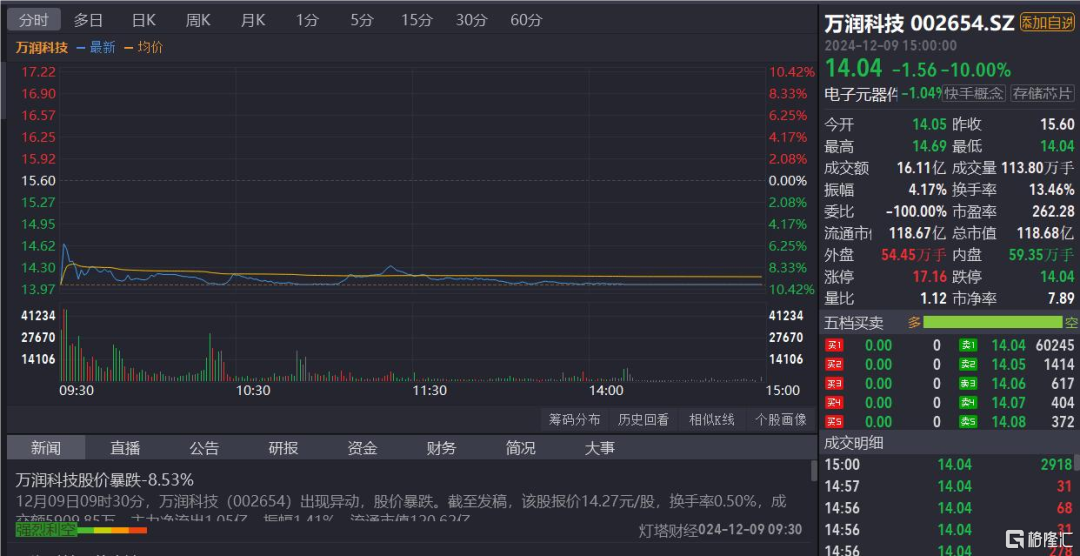Select the 日K chart tab

pyautogui.click(x=143, y=20)
